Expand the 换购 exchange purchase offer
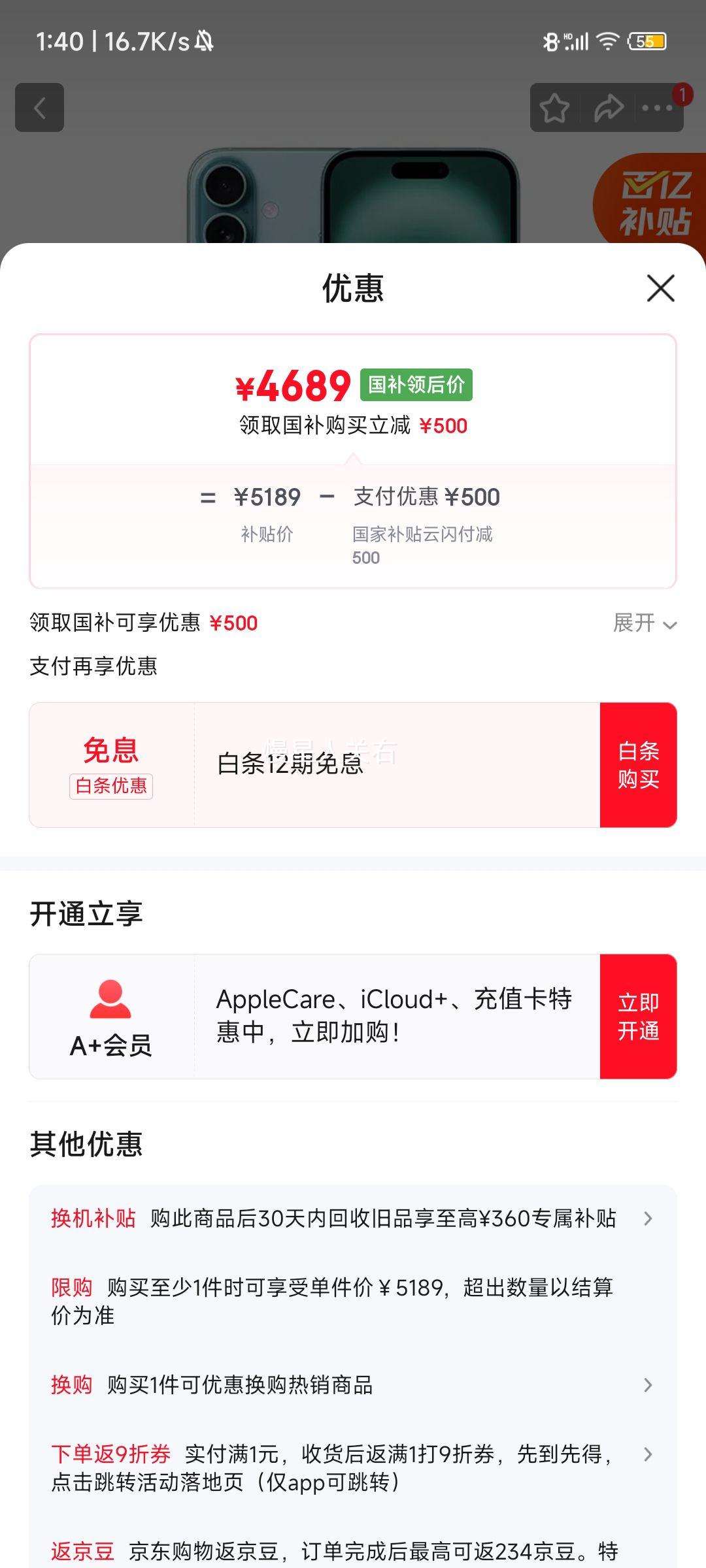The width and height of the screenshot is (706, 1568). (x=353, y=1385)
